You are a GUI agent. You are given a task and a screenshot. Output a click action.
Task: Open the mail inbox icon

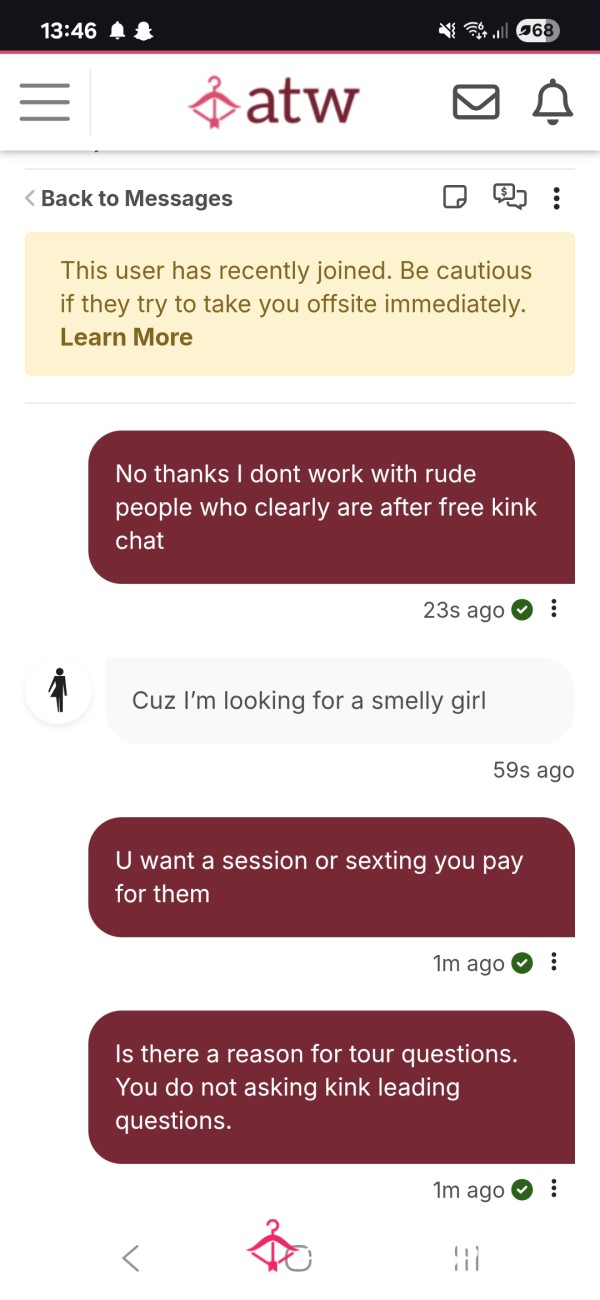click(476, 102)
